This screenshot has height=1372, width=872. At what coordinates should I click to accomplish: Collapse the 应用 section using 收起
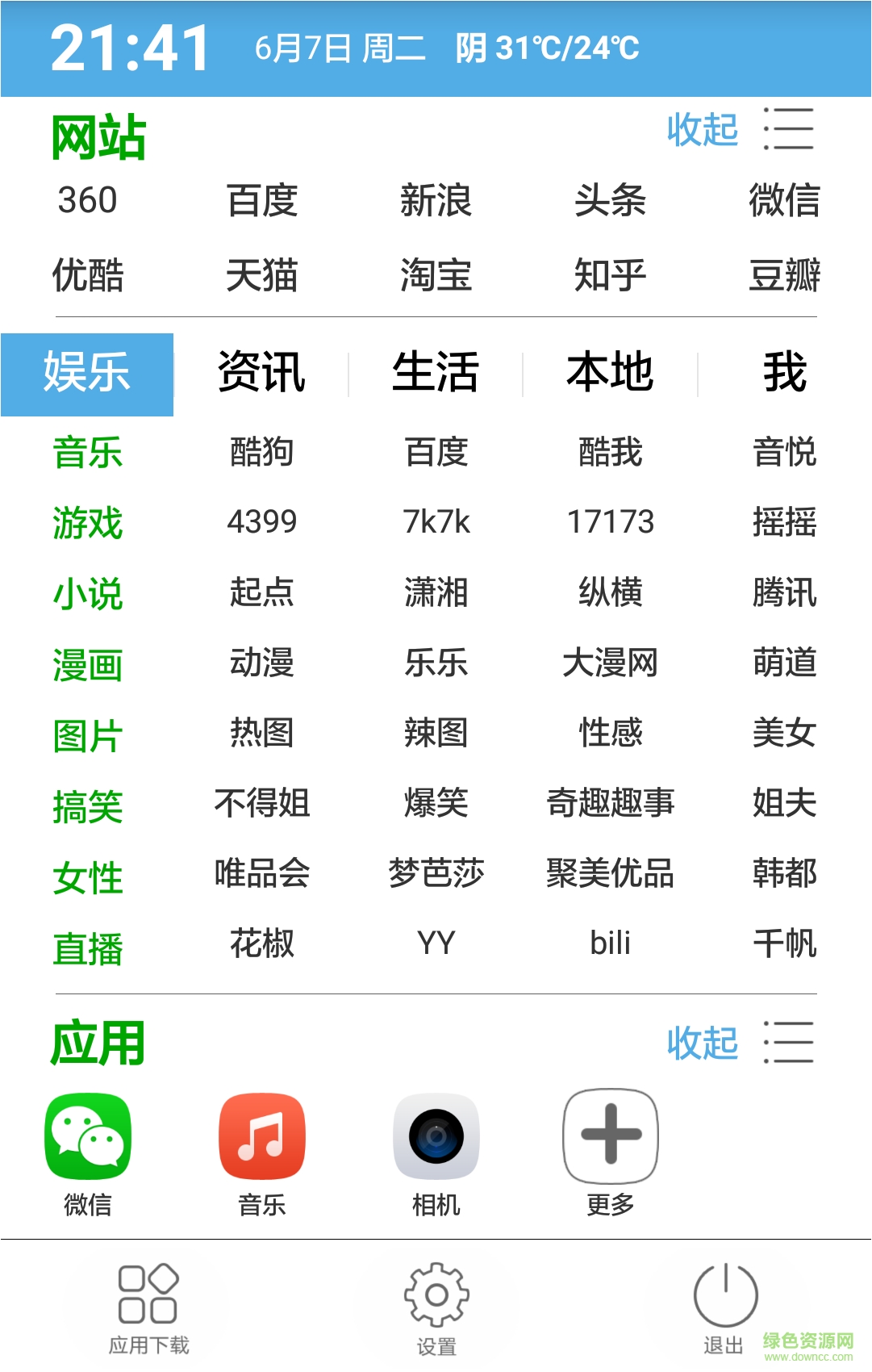[x=702, y=1044]
